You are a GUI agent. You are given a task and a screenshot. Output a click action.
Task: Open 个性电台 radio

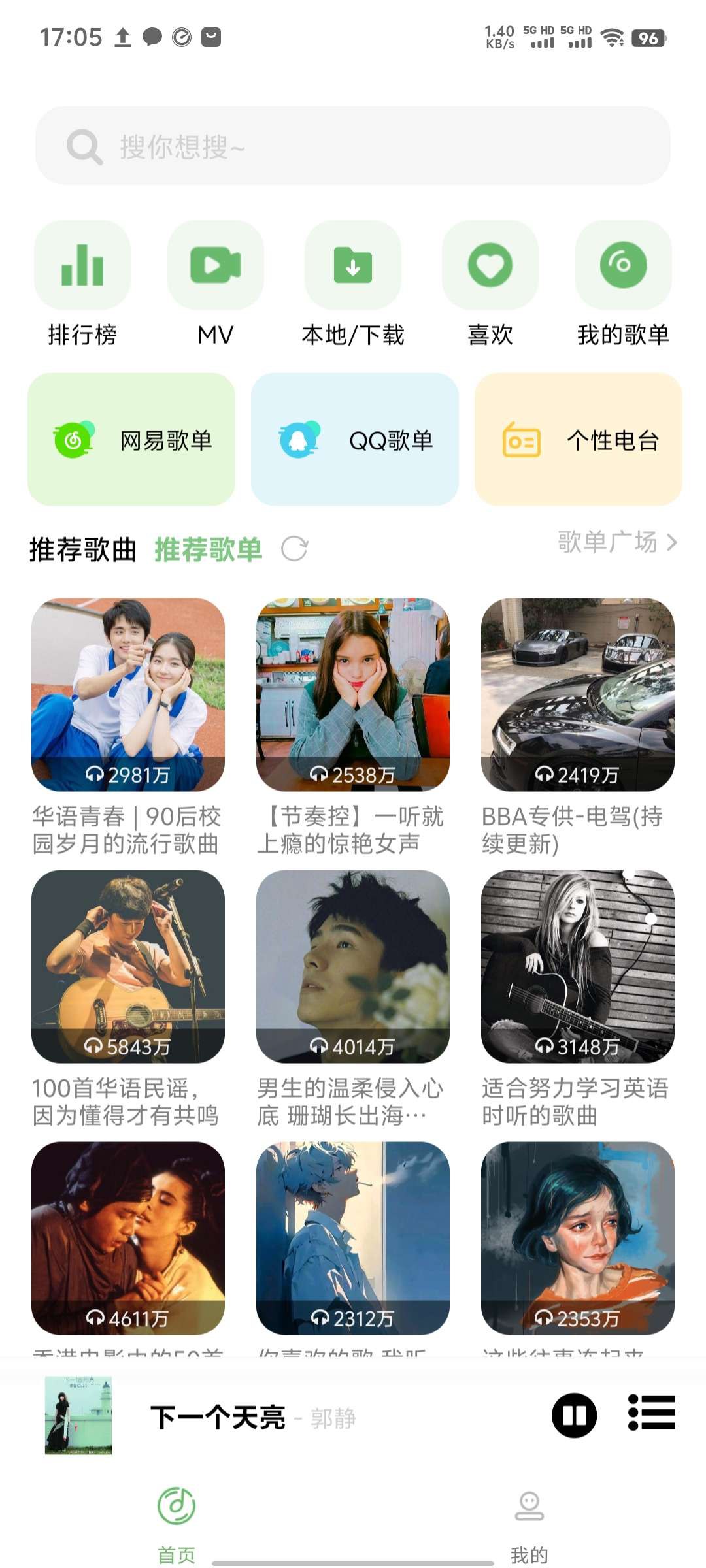click(x=579, y=440)
